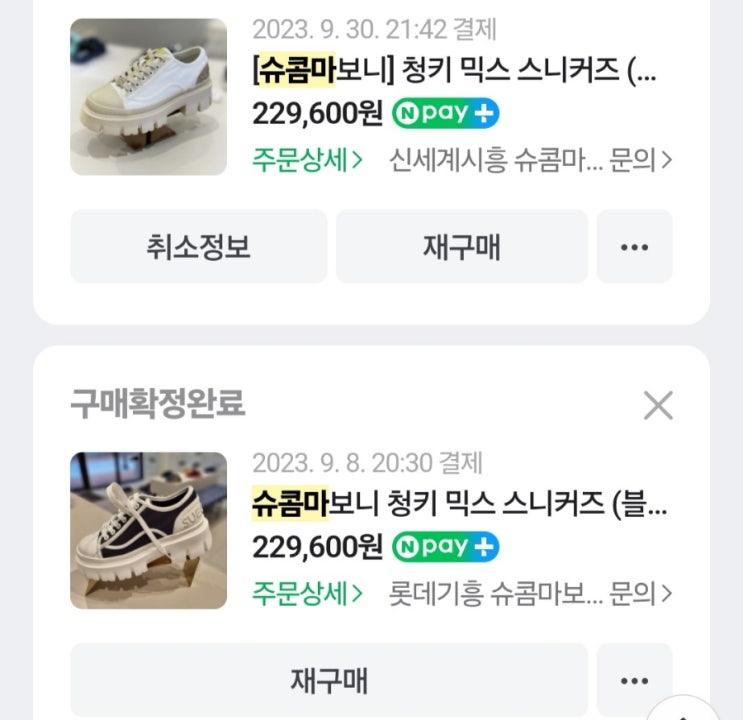Open 롯데기흥 슈콤마보 store inquiry link

530,594
